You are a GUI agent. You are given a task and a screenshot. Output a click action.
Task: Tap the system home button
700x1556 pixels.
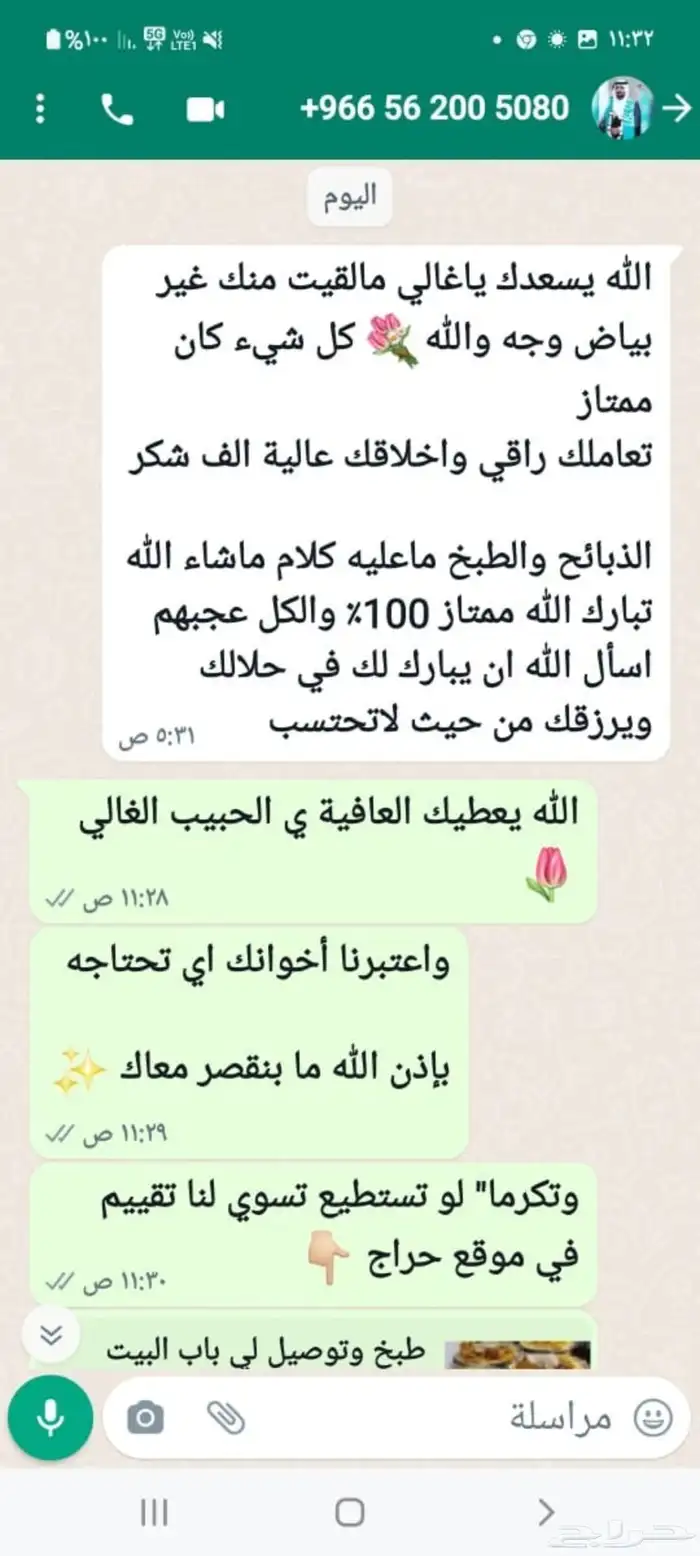point(350,1512)
